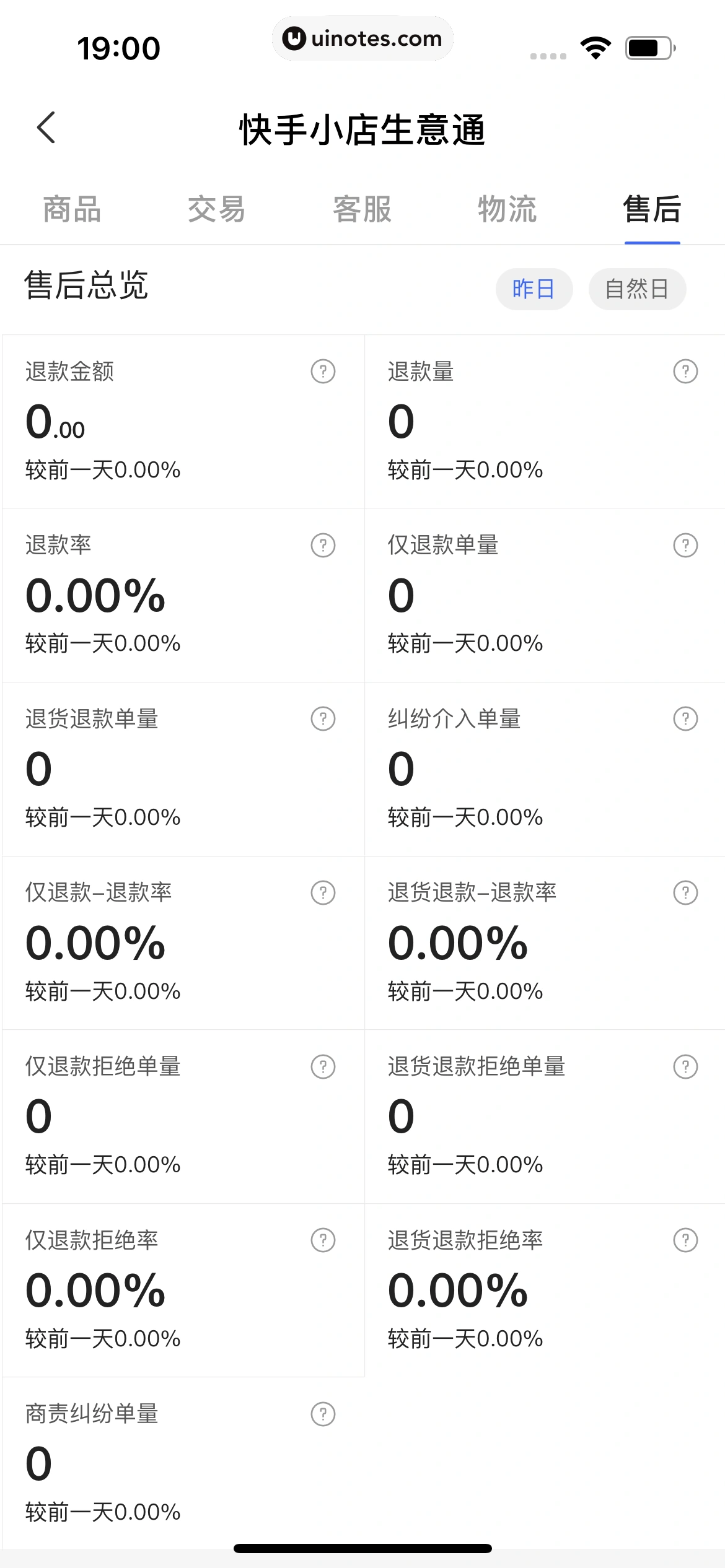Select the 物流 tab
The height and width of the screenshot is (1568, 725).
[x=507, y=209]
